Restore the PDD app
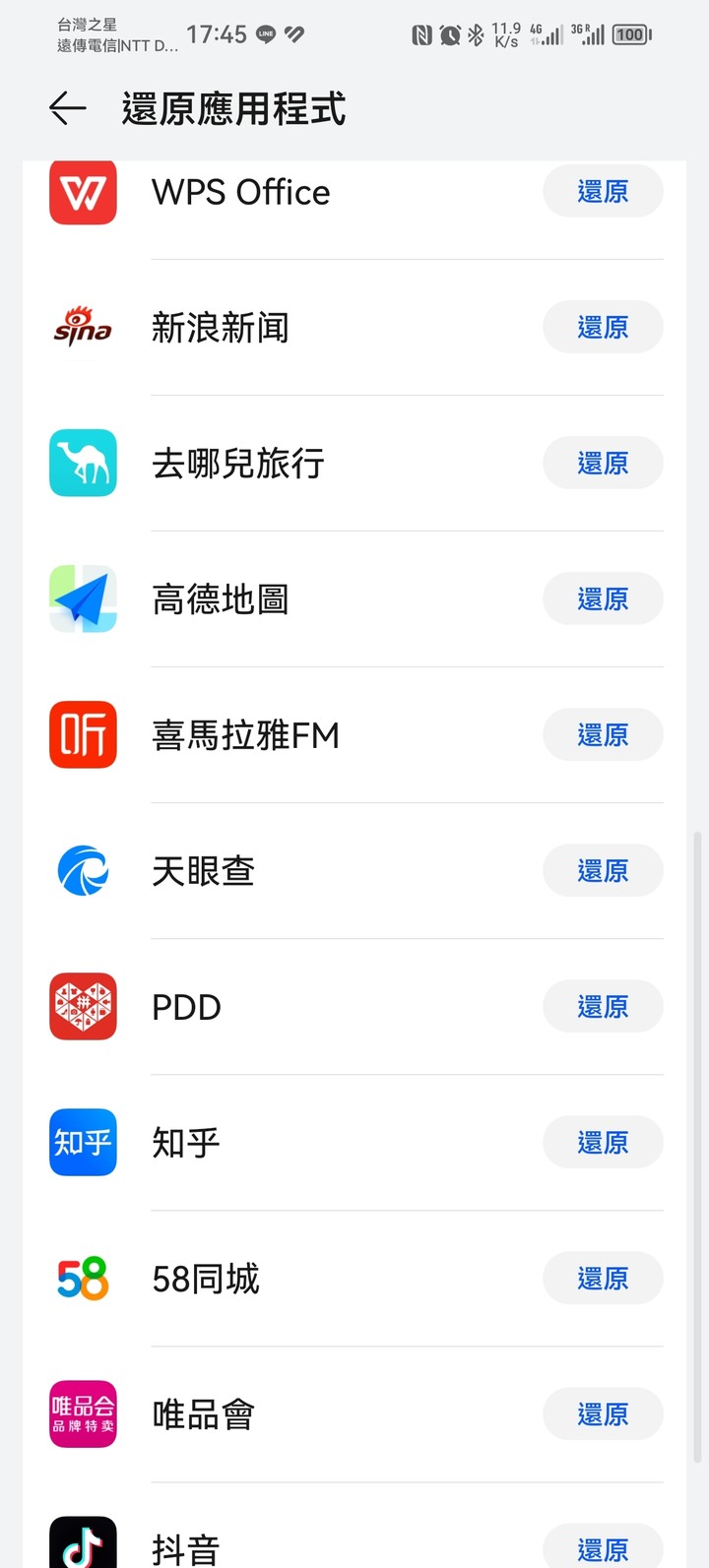 tap(603, 1006)
